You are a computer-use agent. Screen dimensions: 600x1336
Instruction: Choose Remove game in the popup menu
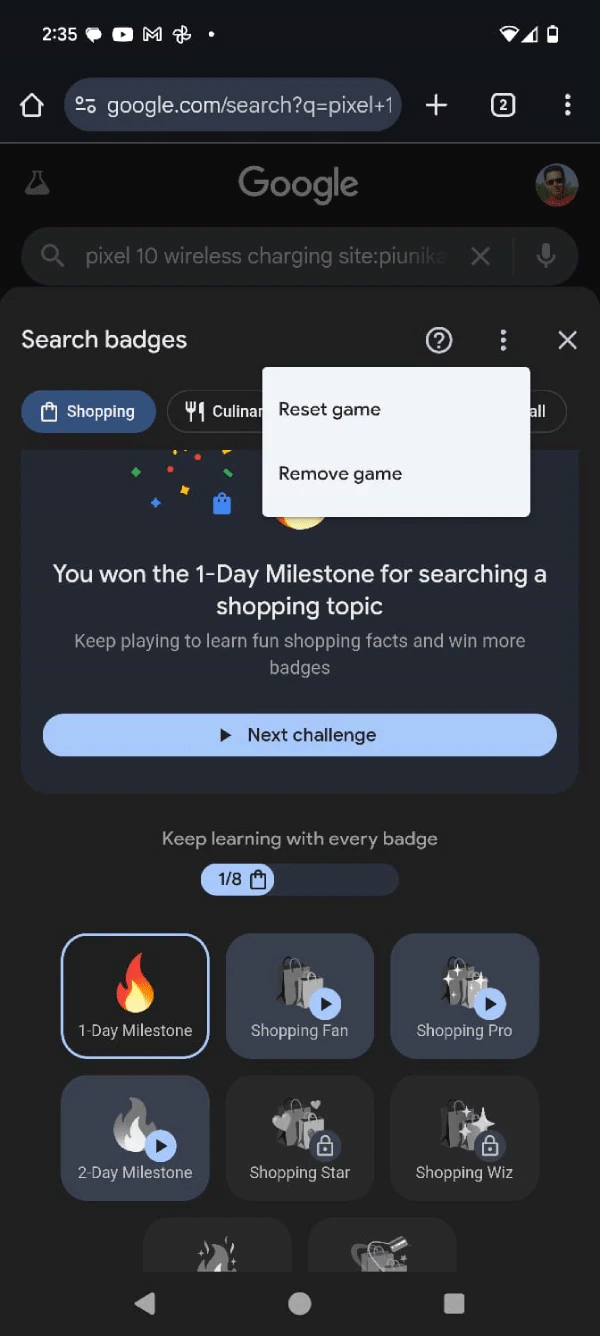click(x=396, y=474)
